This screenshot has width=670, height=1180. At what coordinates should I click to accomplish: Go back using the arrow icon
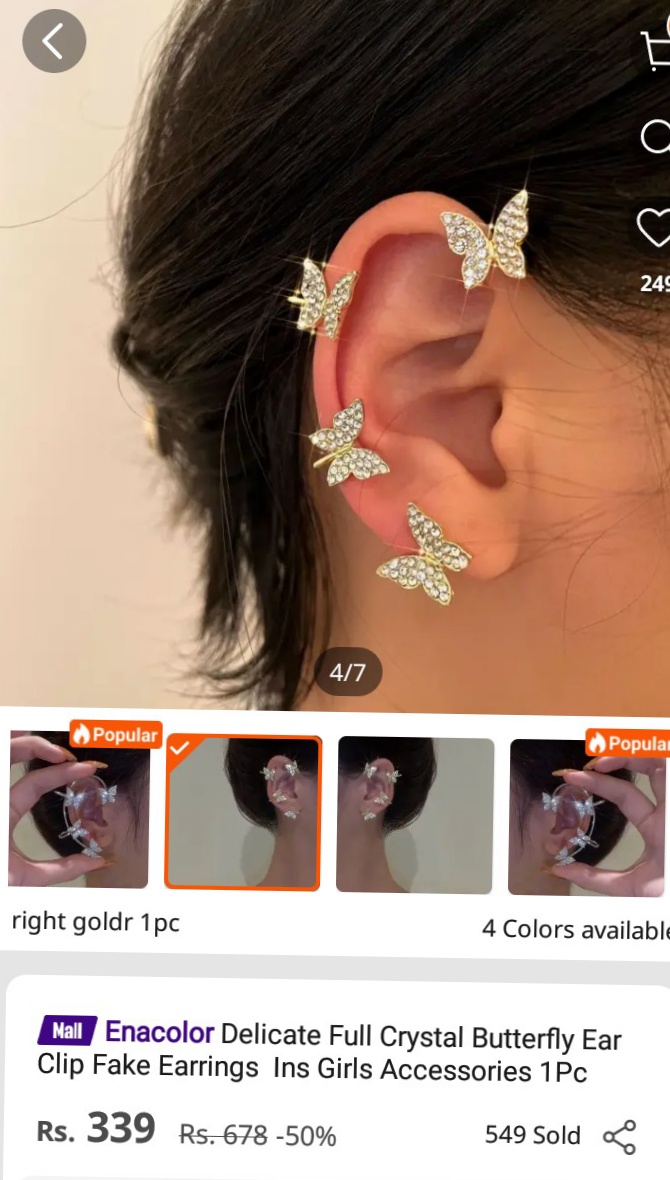pos(54,41)
